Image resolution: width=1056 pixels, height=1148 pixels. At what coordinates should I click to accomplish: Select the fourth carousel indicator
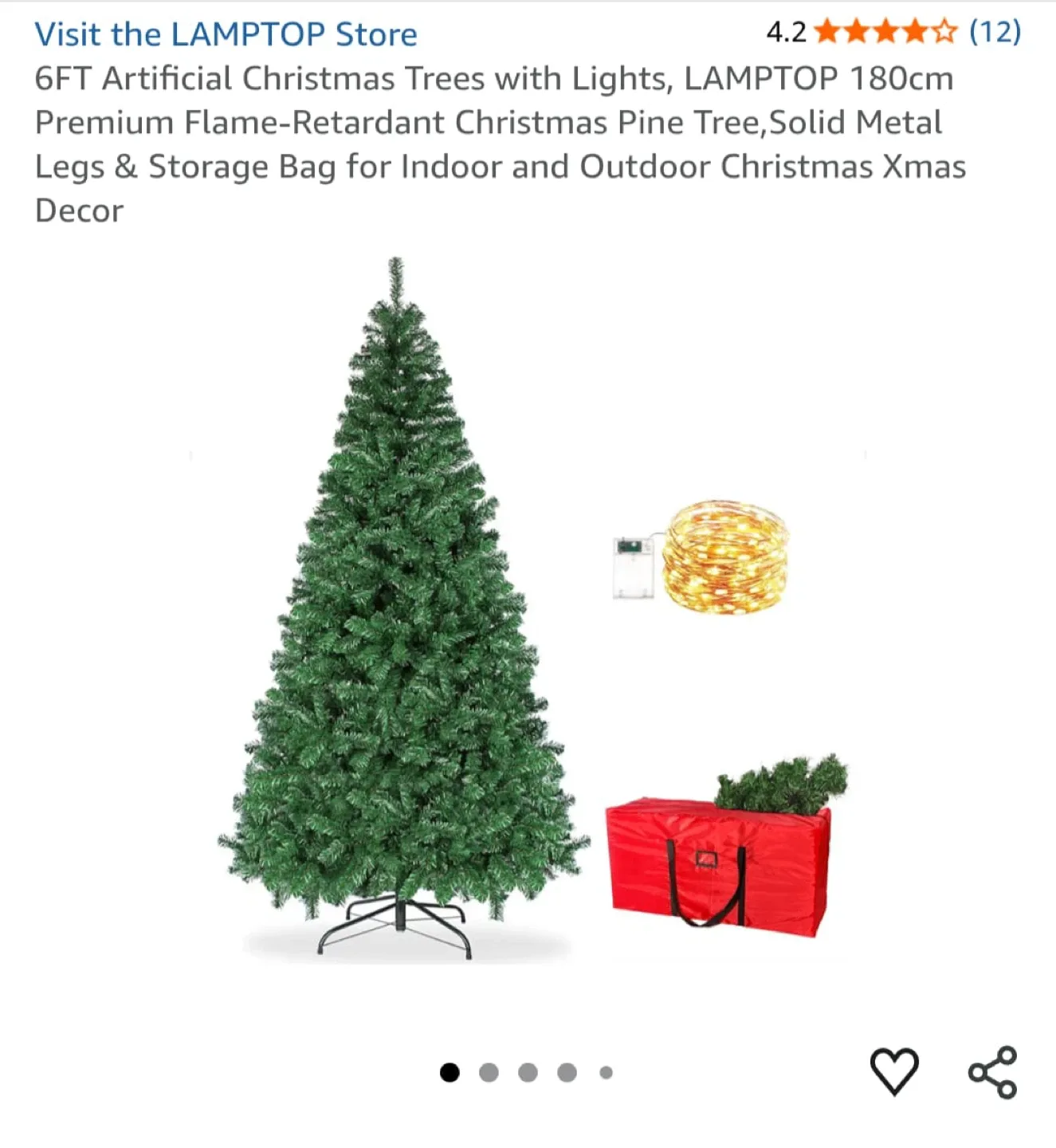coord(566,1073)
